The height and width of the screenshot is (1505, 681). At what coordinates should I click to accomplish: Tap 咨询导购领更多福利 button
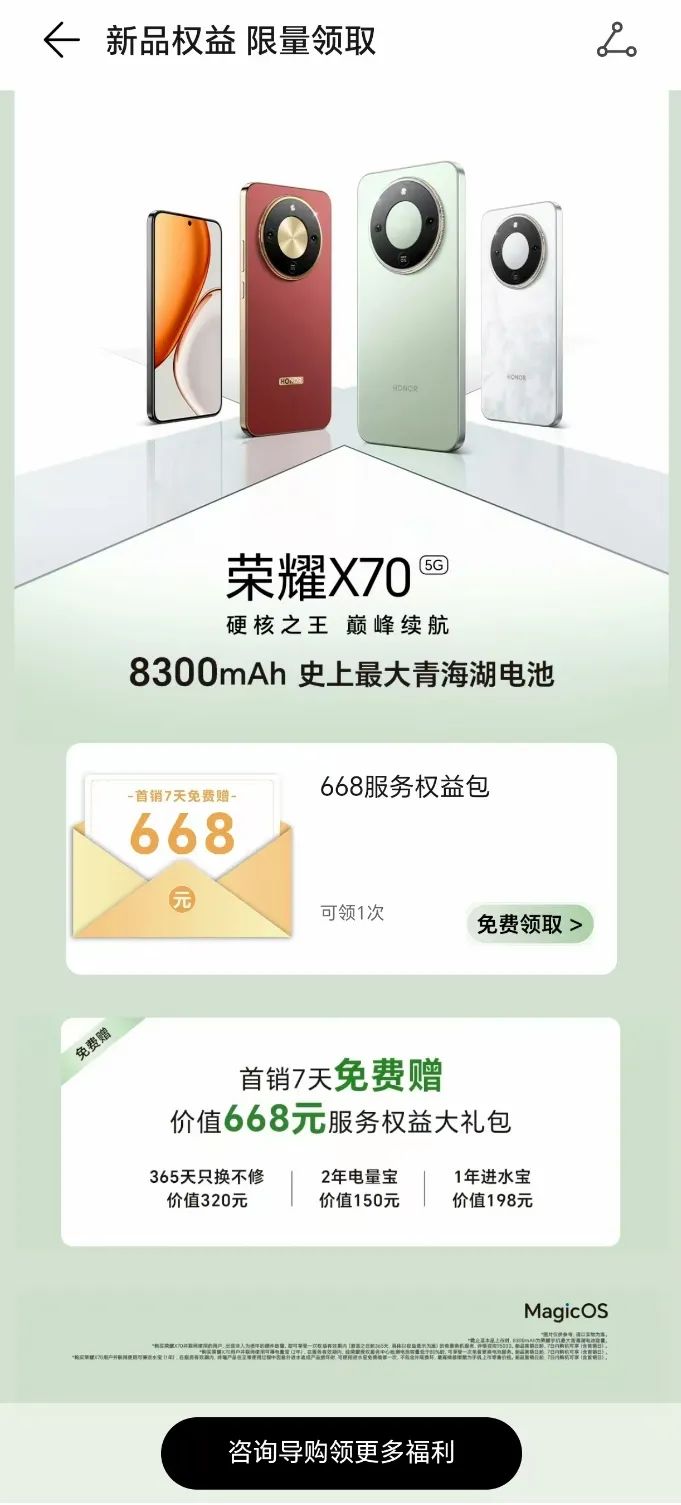(341, 1451)
